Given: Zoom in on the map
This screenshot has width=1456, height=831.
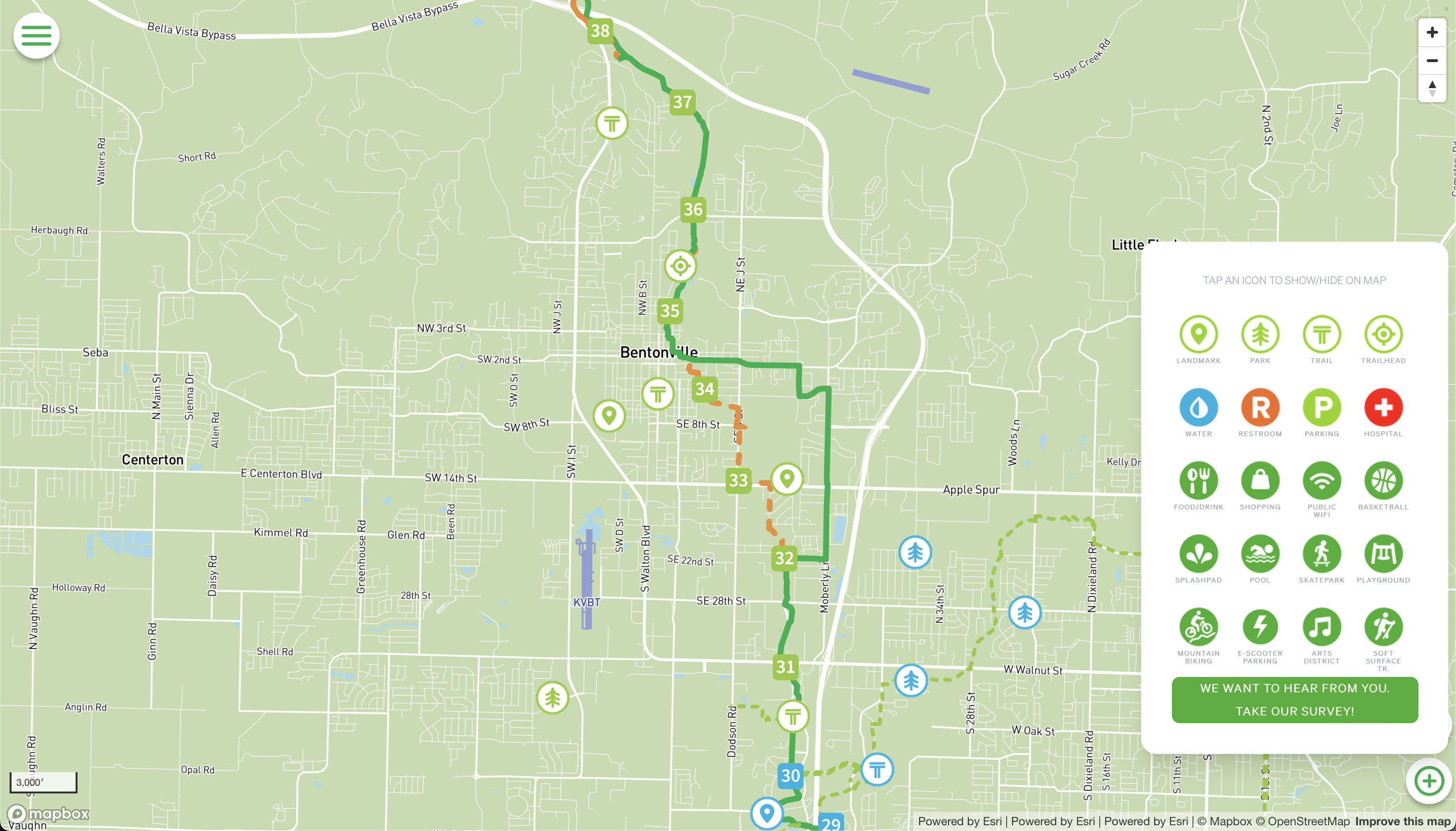Looking at the screenshot, I should [1431, 33].
